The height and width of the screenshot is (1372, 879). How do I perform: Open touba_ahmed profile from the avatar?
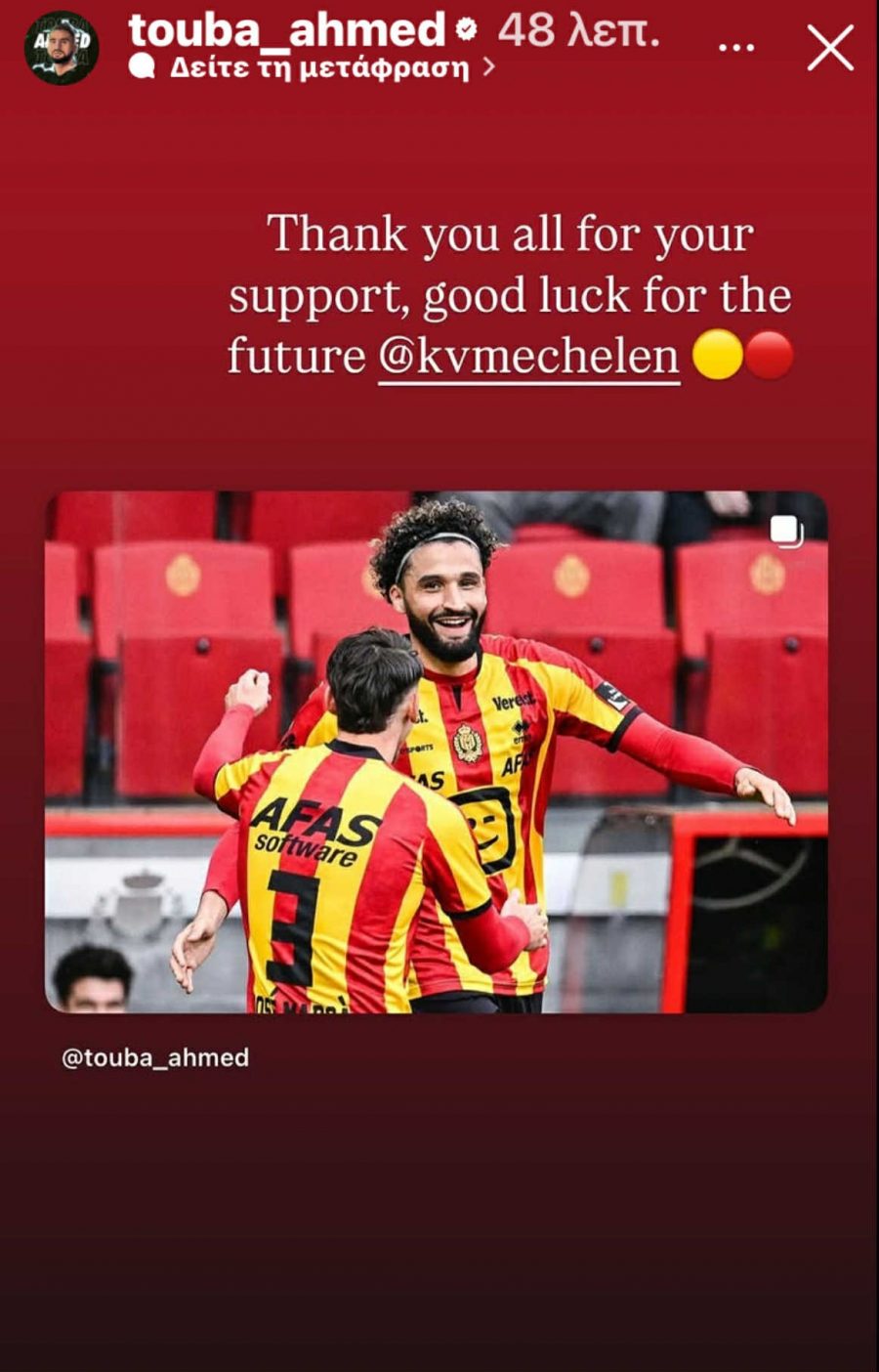(61, 48)
